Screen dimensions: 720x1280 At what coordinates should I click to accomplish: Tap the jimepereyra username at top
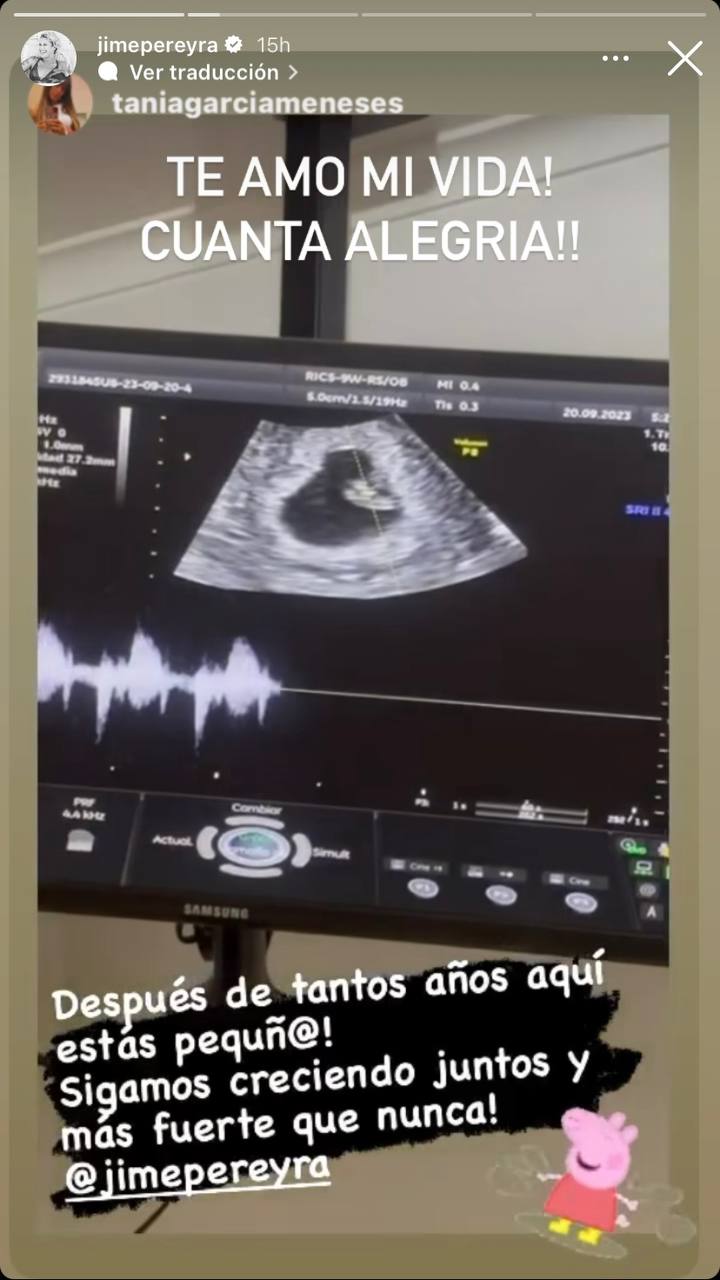(159, 45)
